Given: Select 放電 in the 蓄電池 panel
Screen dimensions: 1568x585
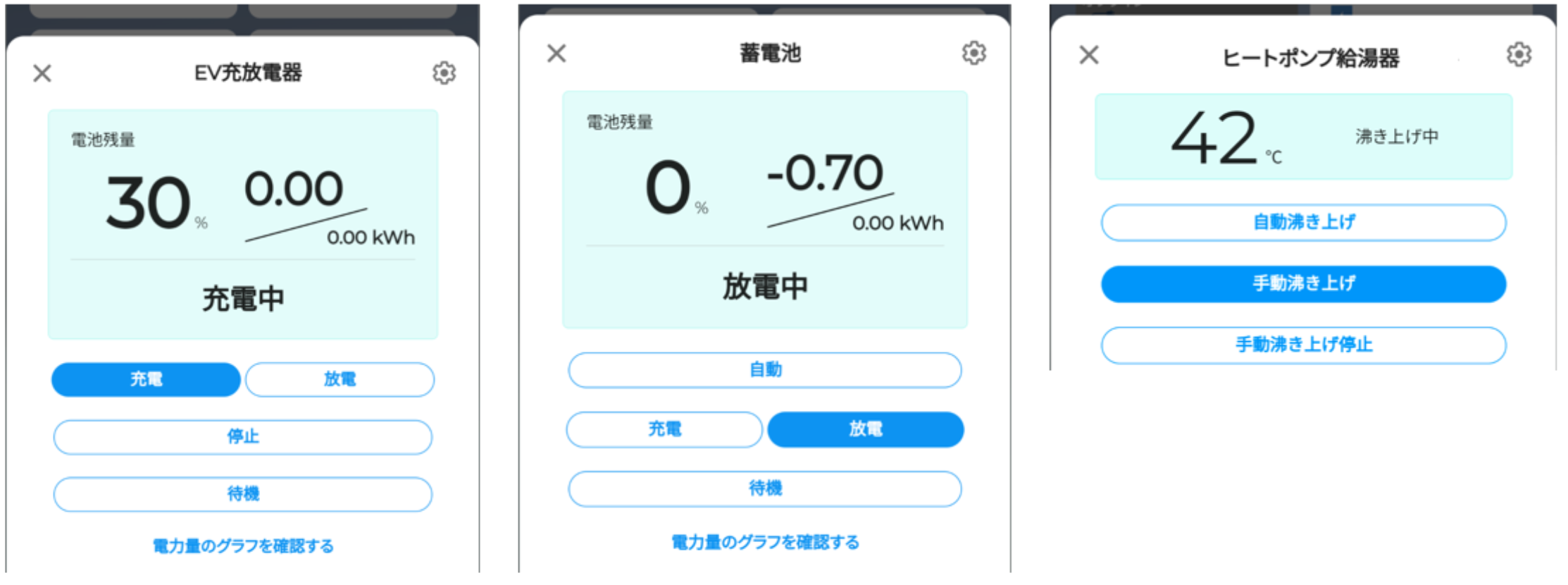Looking at the screenshot, I should tap(865, 429).
